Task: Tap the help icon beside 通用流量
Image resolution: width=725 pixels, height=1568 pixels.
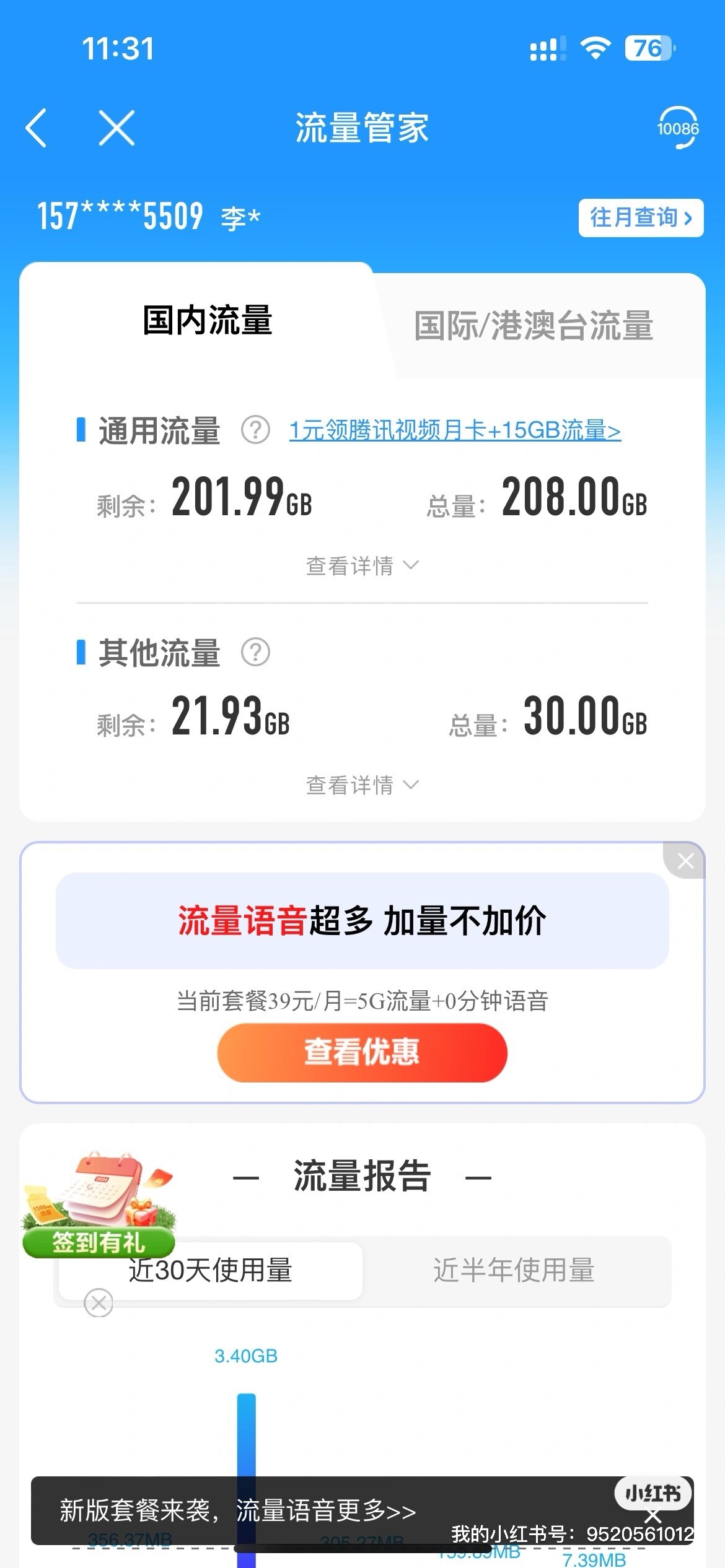Action: pyautogui.click(x=255, y=430)
